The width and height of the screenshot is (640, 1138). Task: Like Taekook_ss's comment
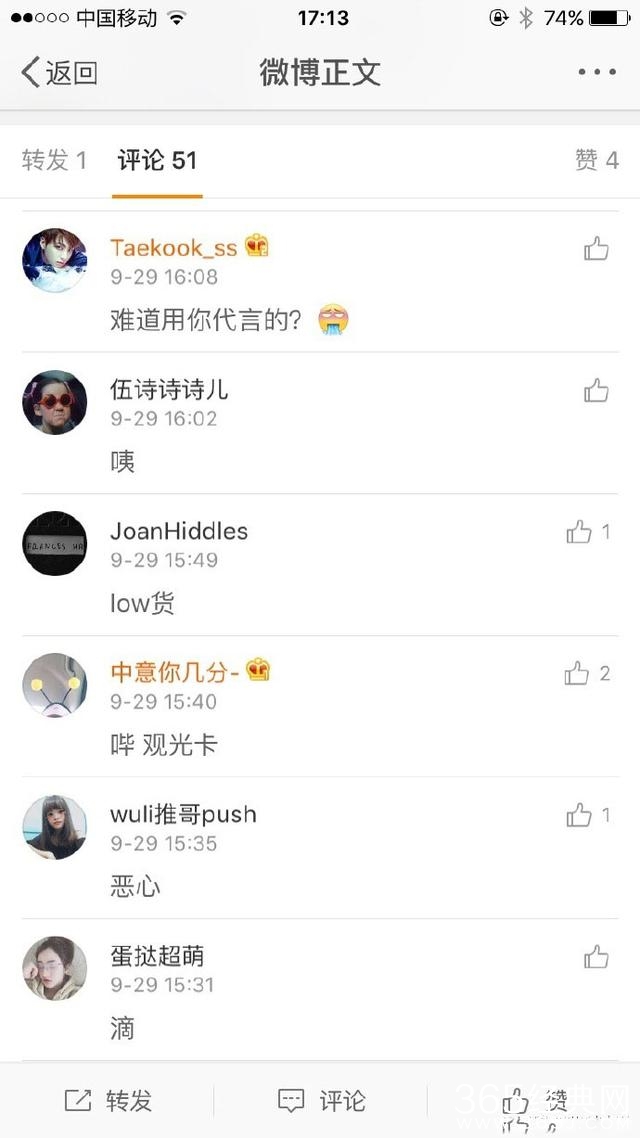coord(596,248)
